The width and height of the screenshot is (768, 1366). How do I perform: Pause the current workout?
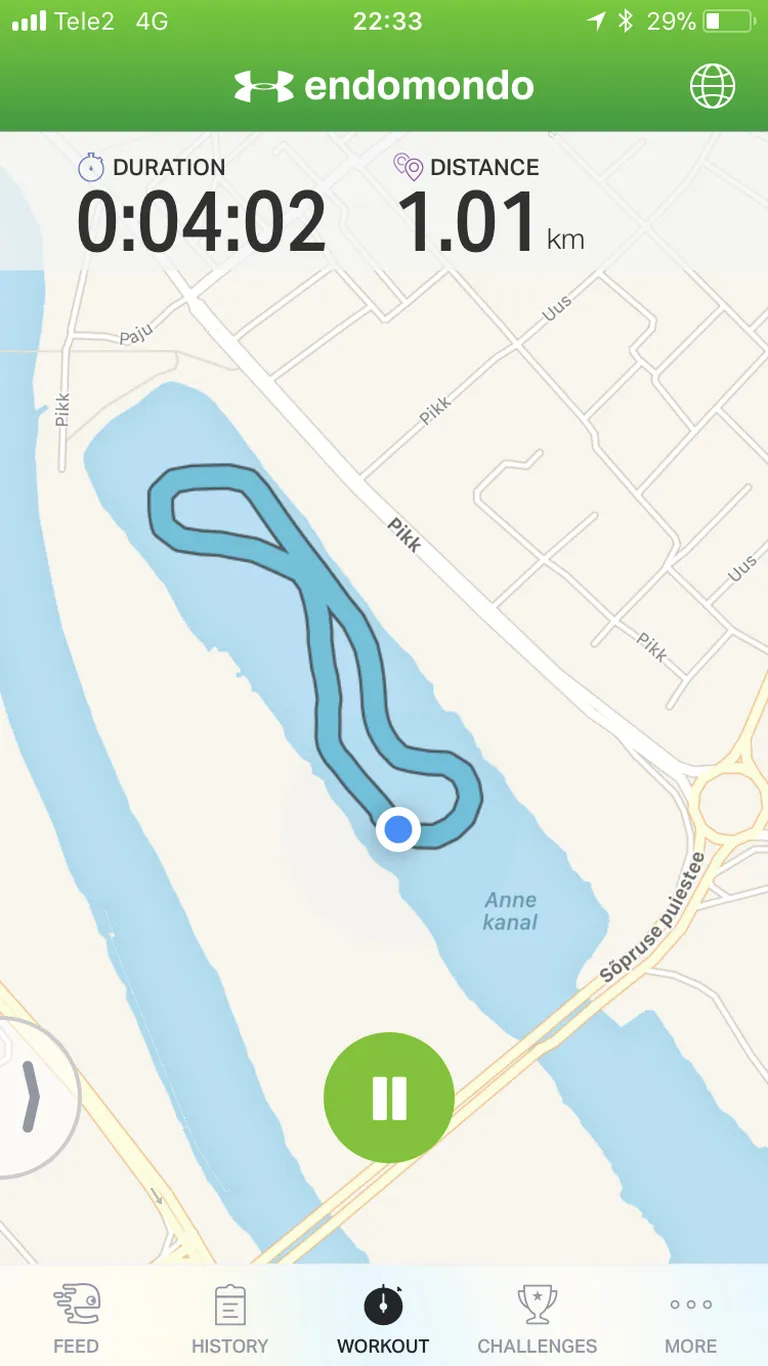click(x=389, y=1097)
